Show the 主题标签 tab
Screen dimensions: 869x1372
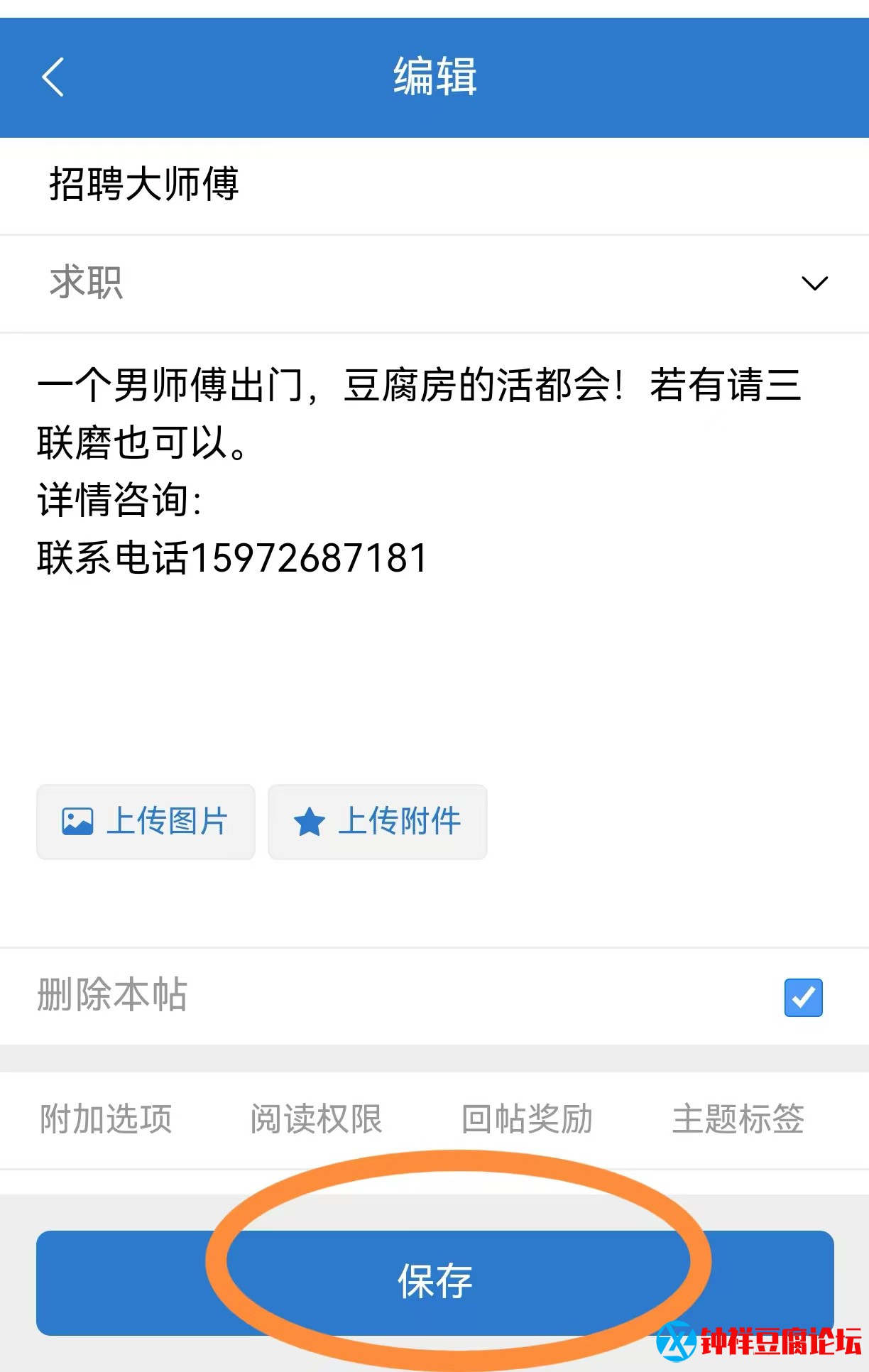click(x=738, y=1119)
